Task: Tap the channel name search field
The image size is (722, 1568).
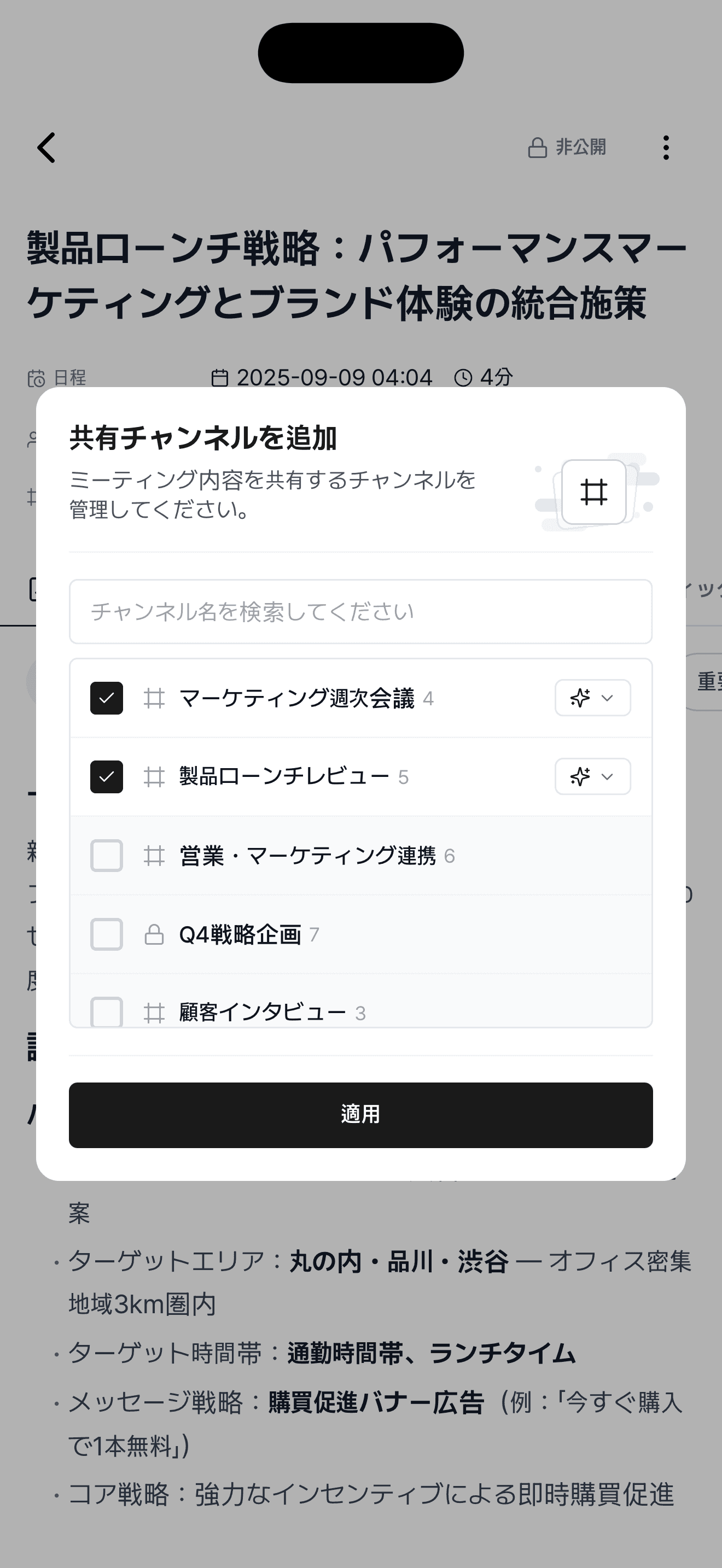Action: pyautogui.click(x=360, y=611)
